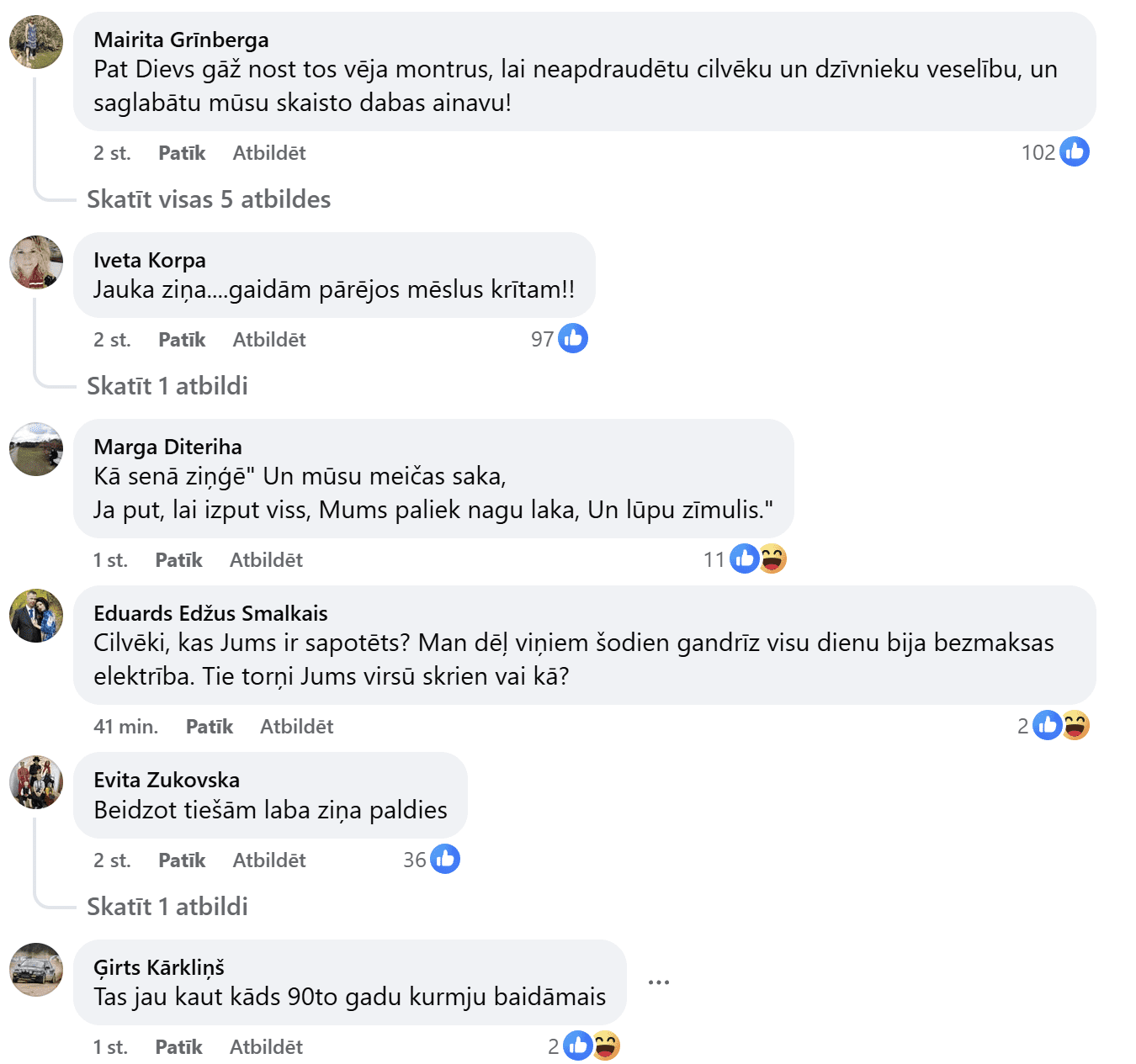Reply to Iveta Korpa's comment
Screen dimensions: 1136x1064
click(x=268, y=340)
